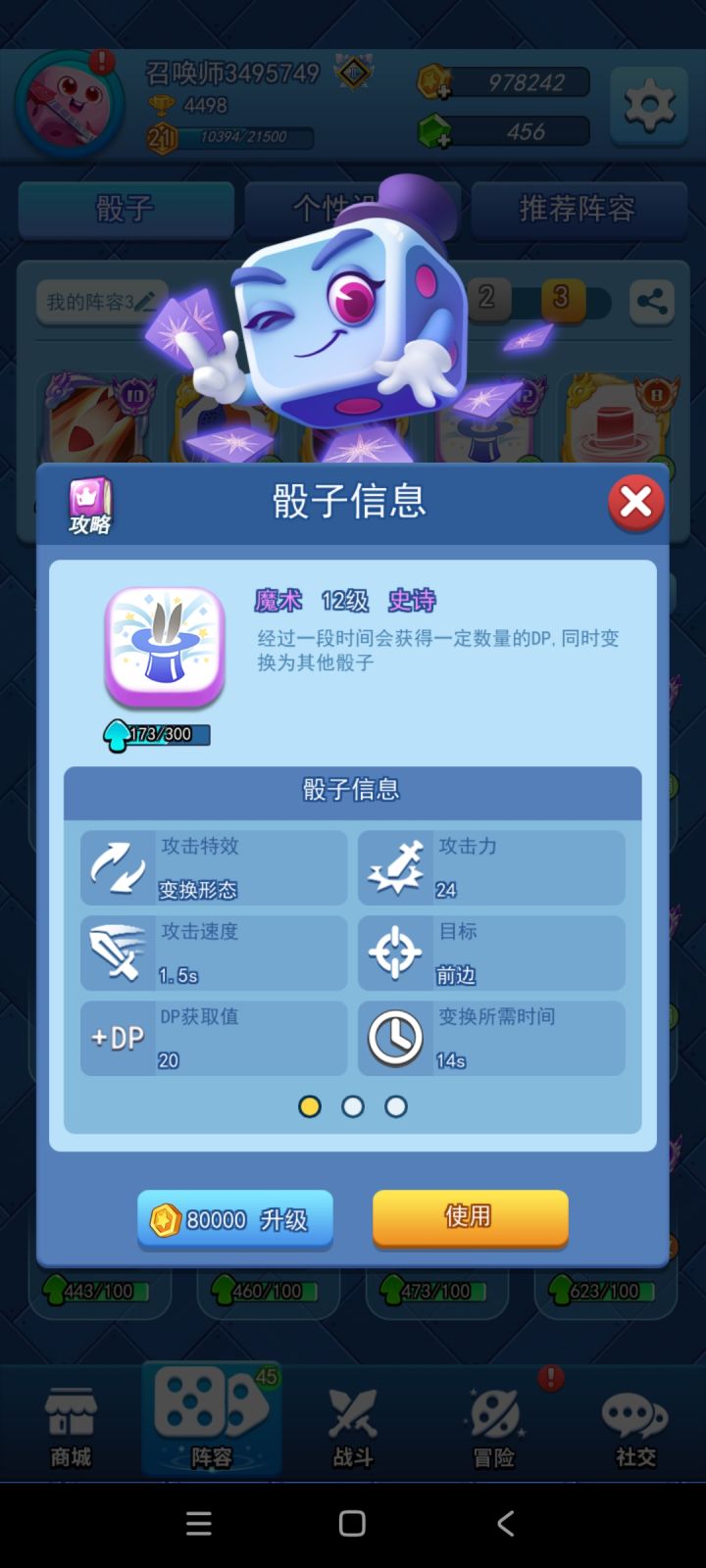Tap the +DP acquisition icon
The image size is (706, 1568).
tap(118, 1038)
